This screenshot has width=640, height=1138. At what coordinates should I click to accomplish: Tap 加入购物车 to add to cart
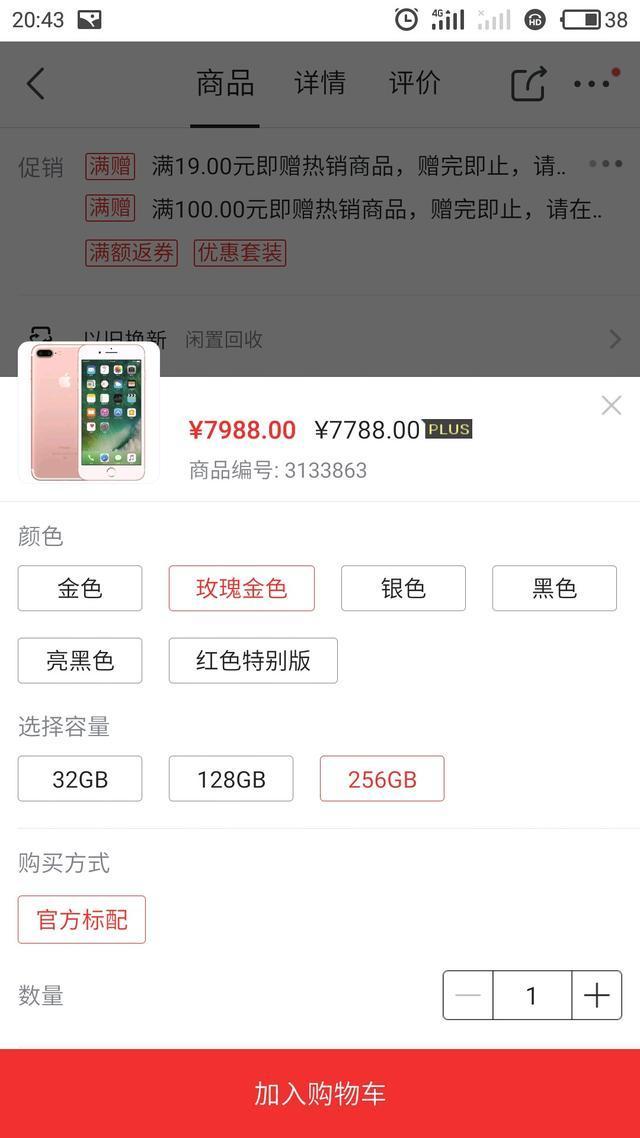pyautogui.click(x=320, y=1093)
